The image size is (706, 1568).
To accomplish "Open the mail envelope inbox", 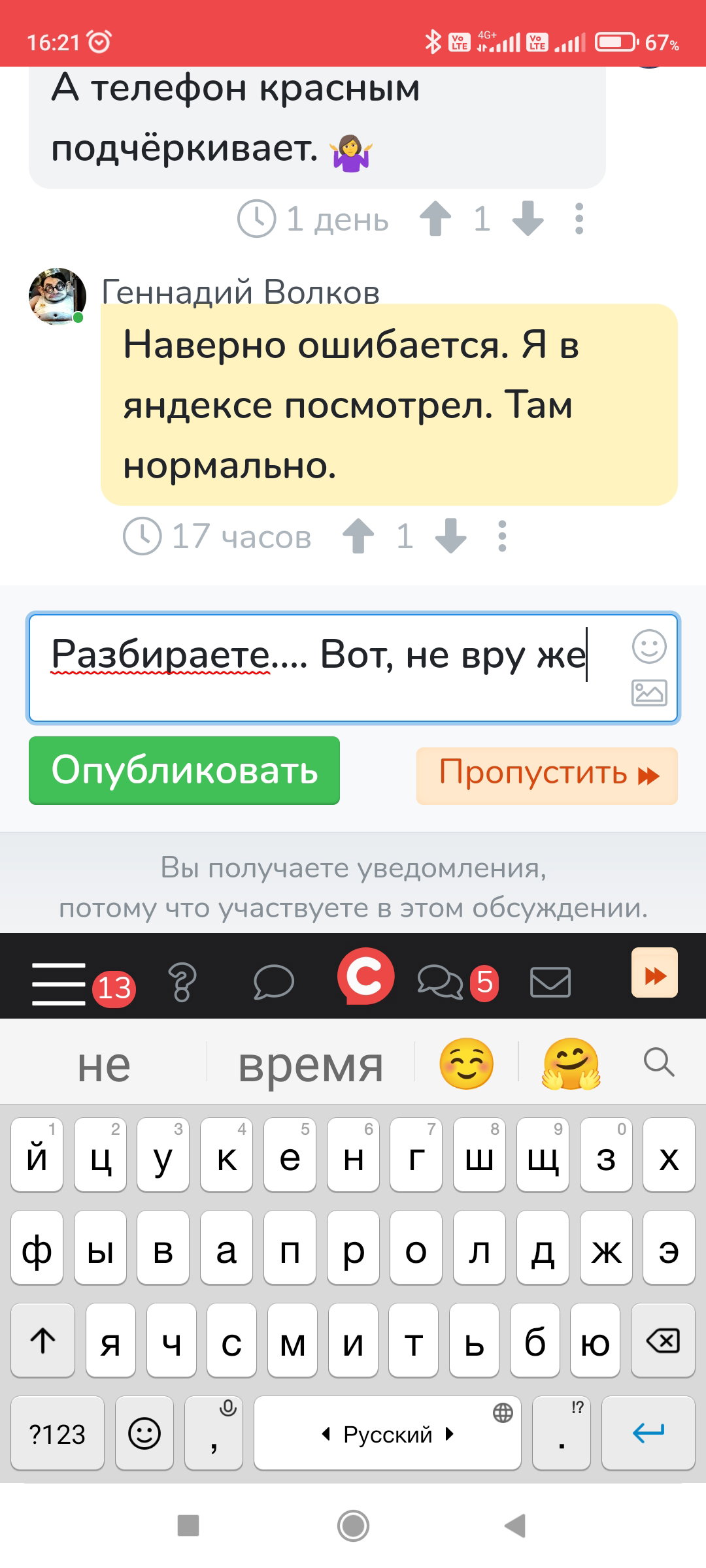I will point(550,983).
